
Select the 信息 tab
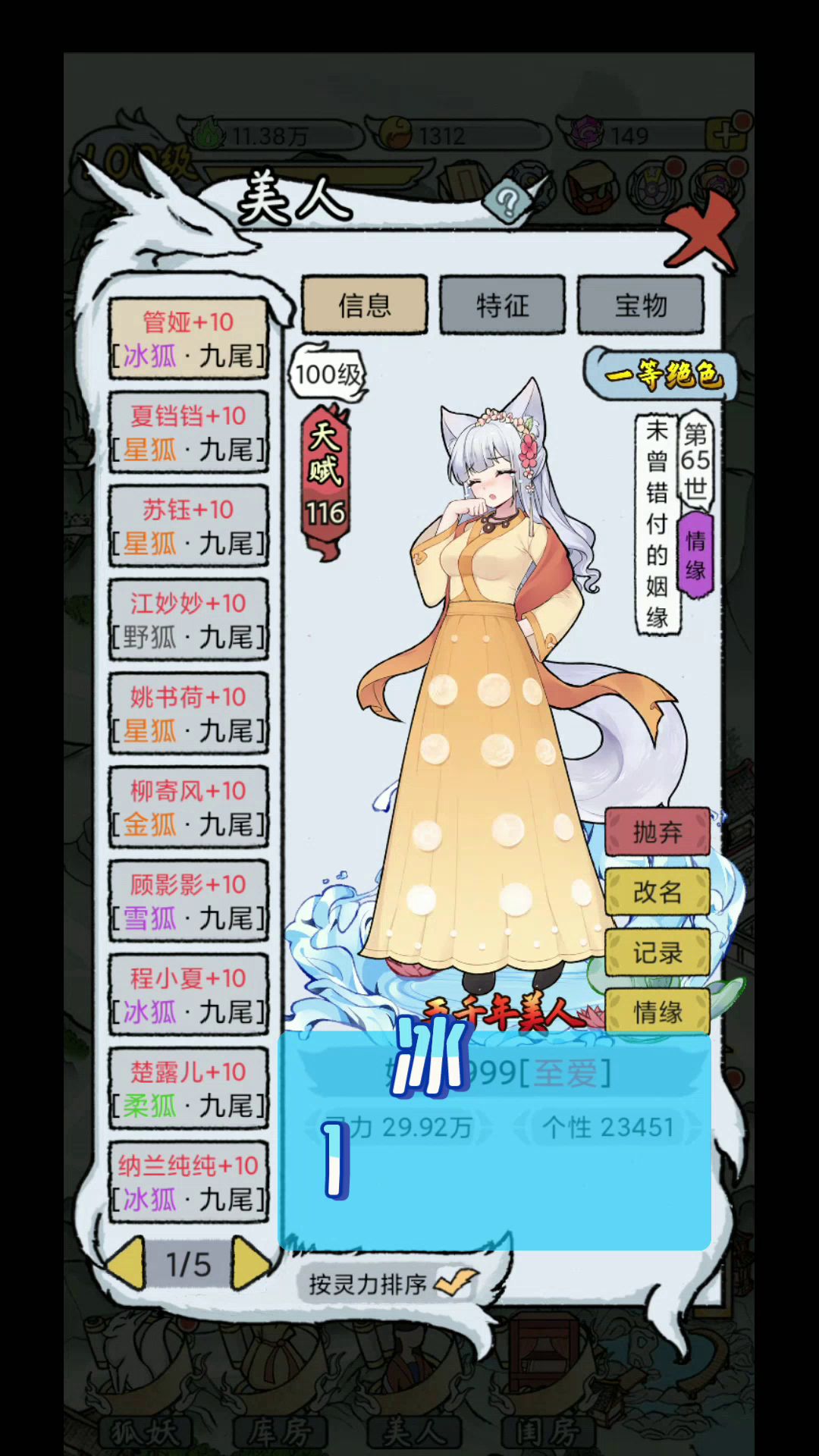364,306
